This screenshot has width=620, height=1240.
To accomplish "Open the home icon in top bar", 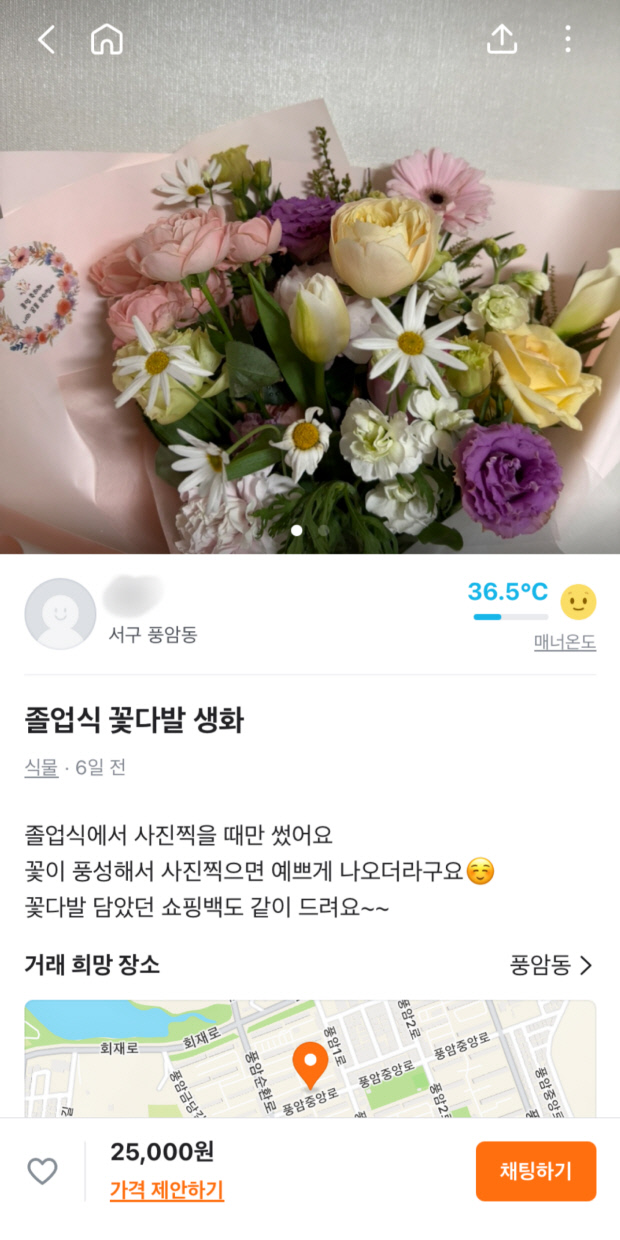I will tap(106, 40).
